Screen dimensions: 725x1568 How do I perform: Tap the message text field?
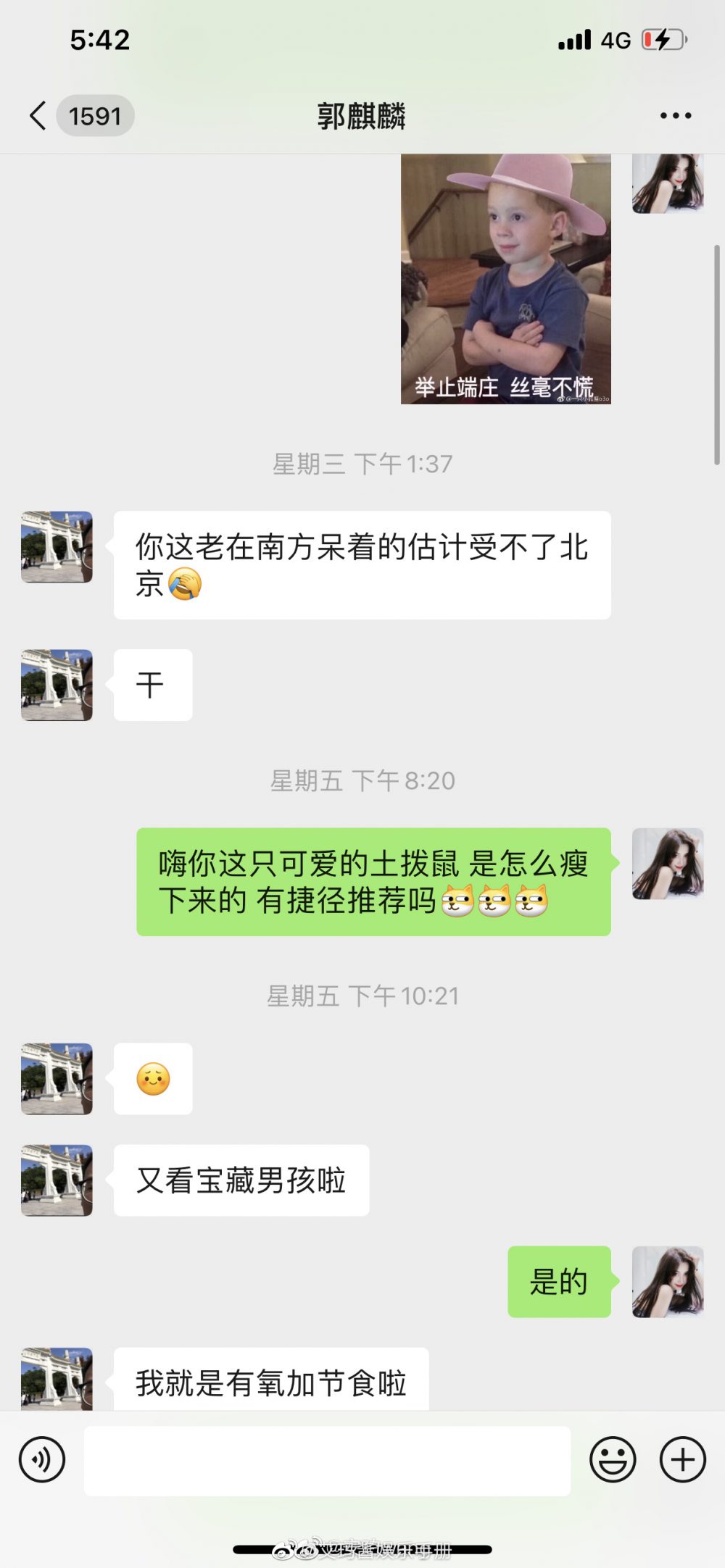(327, 1460)
